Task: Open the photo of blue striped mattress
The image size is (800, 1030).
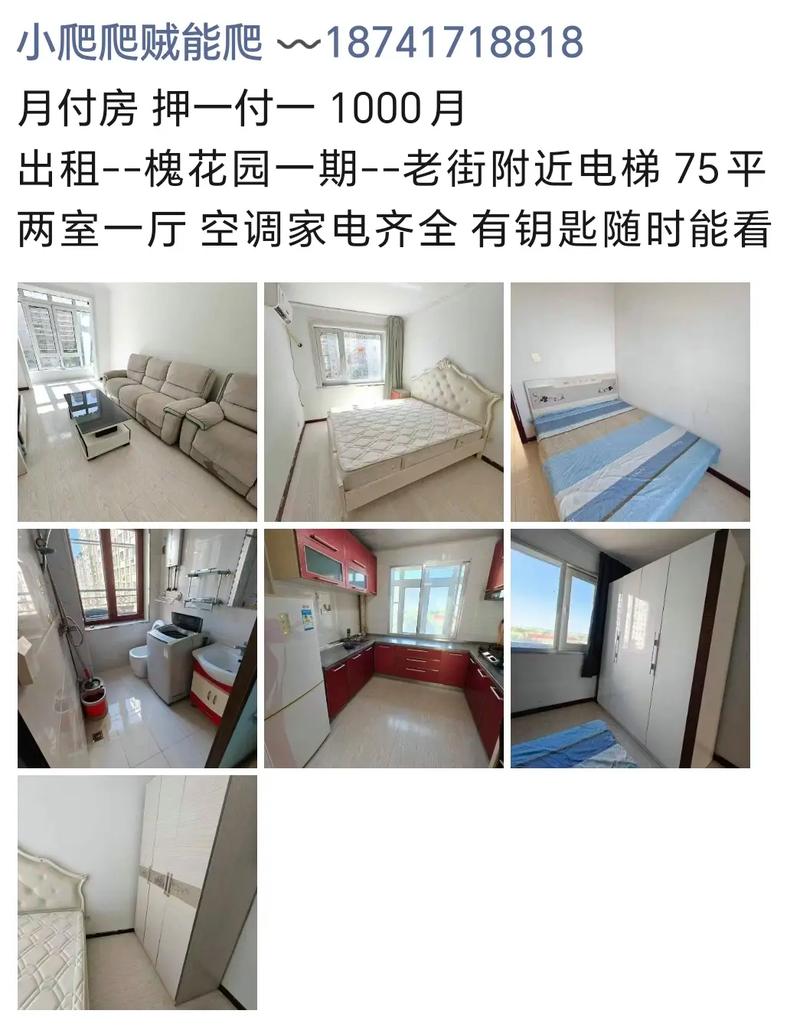Action: click(x=630, y=401)
